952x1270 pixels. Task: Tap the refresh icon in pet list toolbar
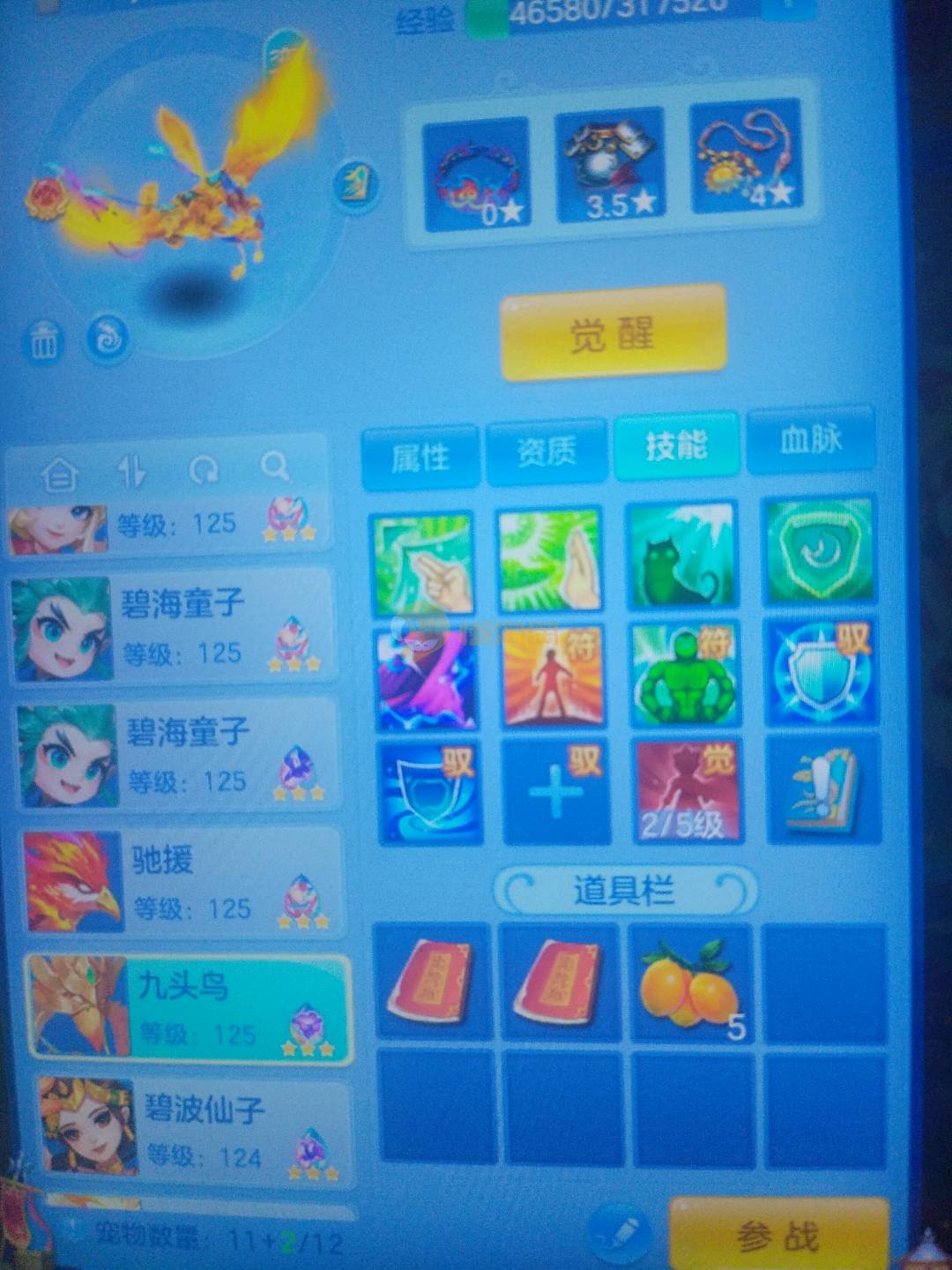point(205,470)
